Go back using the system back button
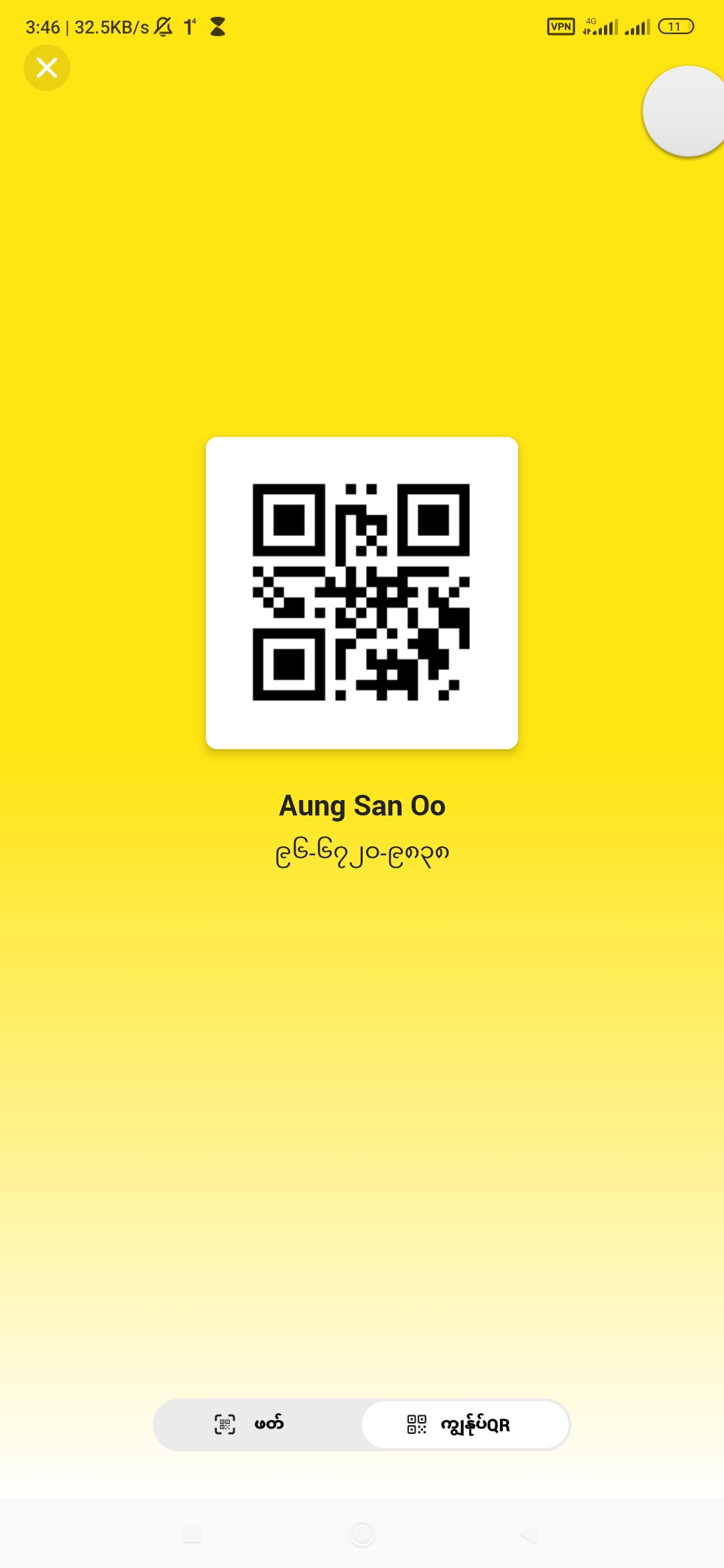This screenshot has width=724, height=1568. pyautogui.click(x=529, y=1533)
